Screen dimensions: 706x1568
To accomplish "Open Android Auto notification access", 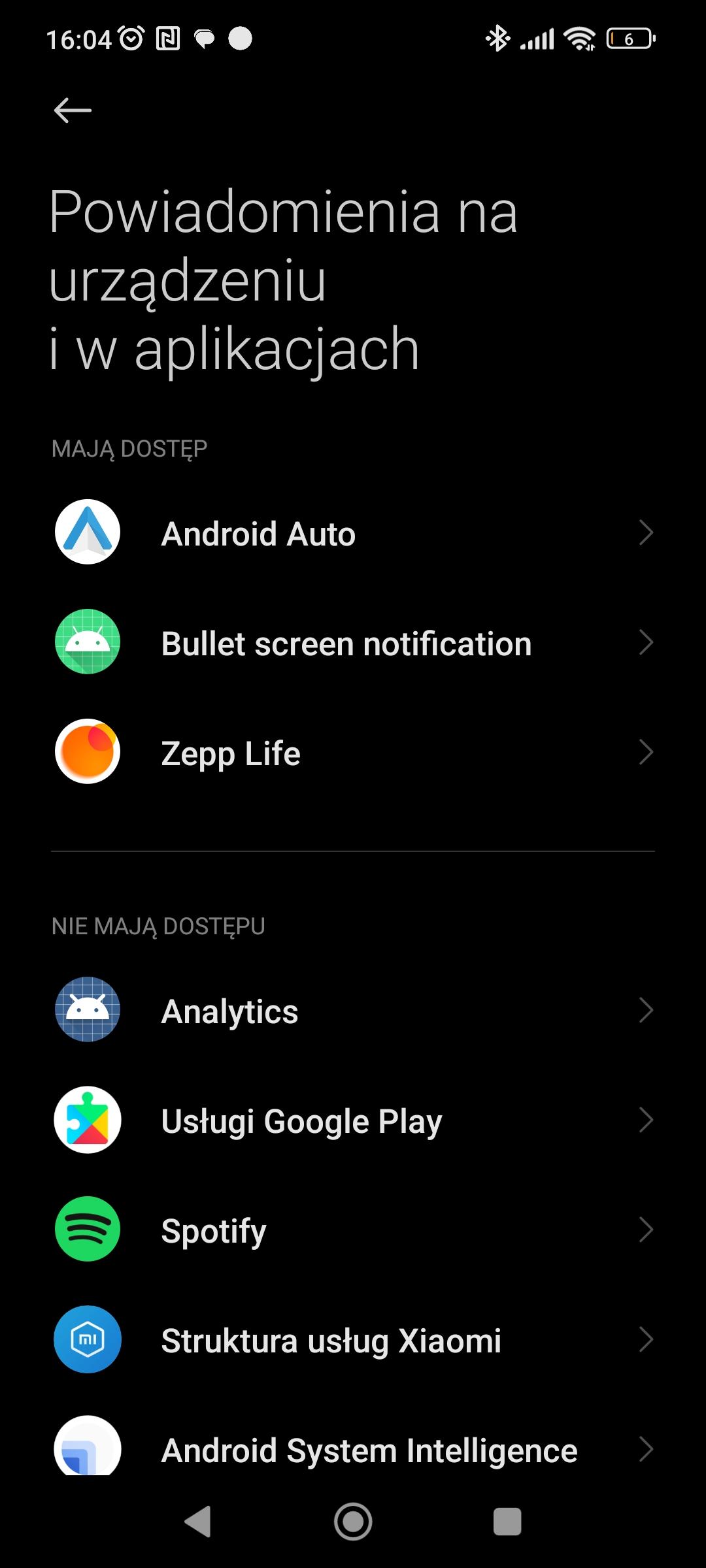I will coord(353,533).
